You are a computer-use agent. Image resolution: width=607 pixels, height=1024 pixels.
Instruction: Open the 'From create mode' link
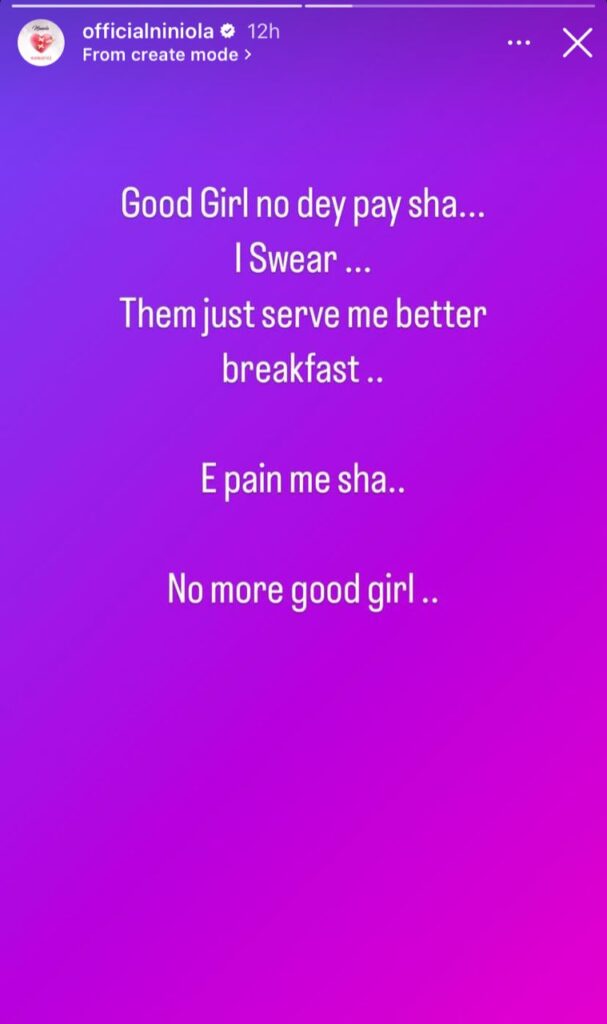coord(167,55)
